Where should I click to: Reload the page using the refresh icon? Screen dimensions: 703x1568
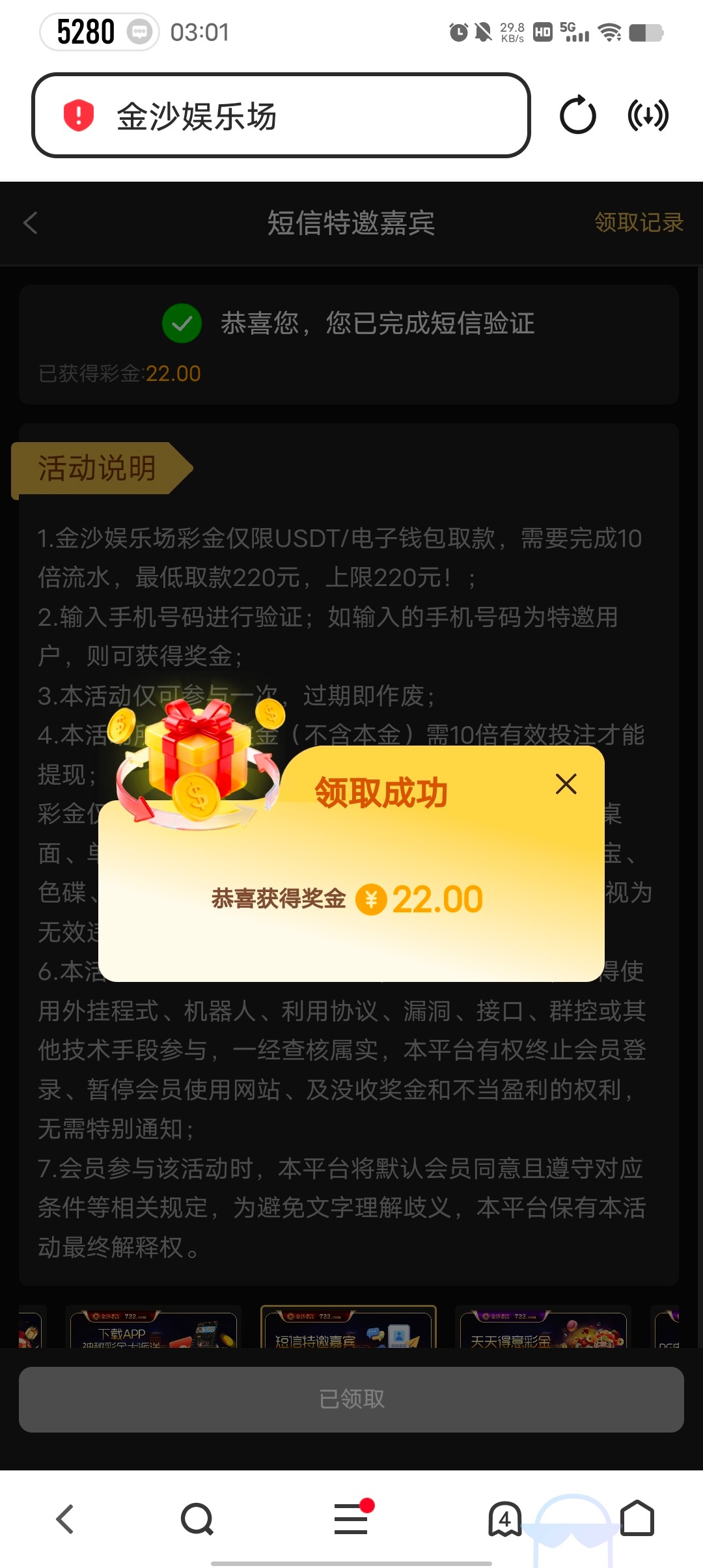pyautogui.click(x=578, y=115)
